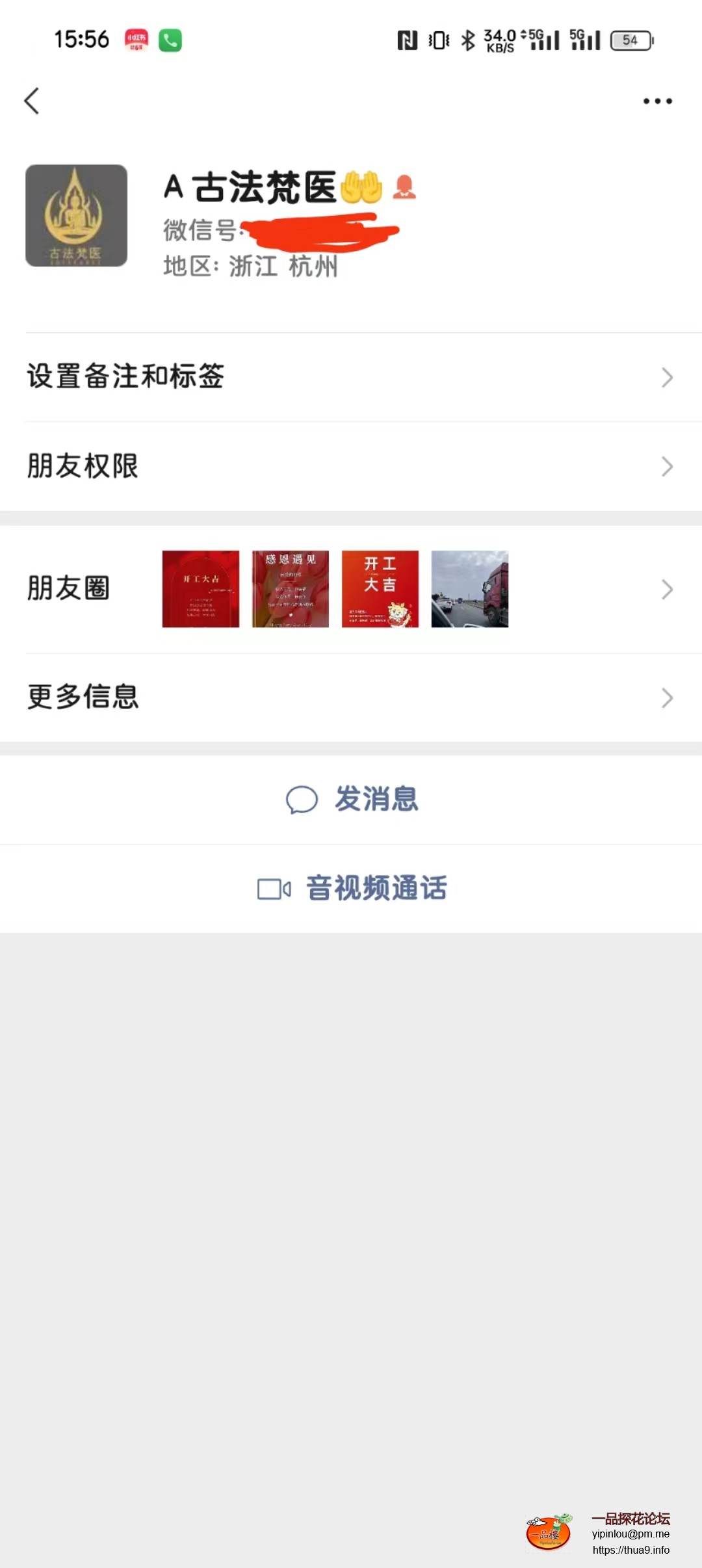View the 古法梵医 profile avatar
Viewport: 702px width, 1568px height.
pyautogui.click(x=77, y=216)
